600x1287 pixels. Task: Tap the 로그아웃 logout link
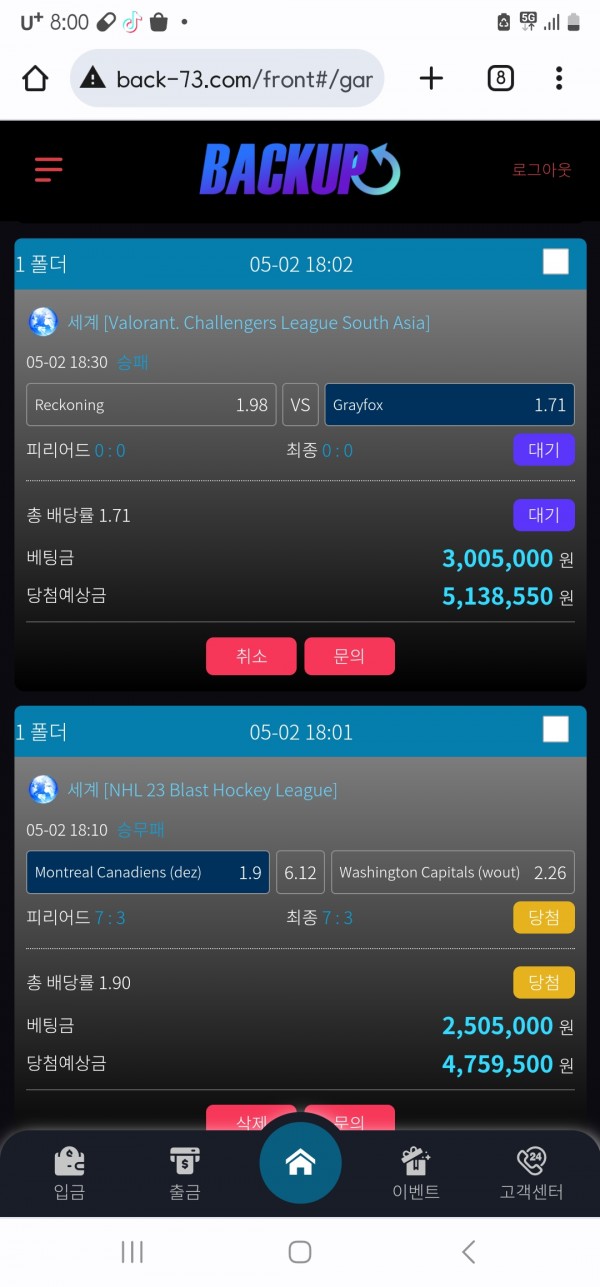point(541,170)
